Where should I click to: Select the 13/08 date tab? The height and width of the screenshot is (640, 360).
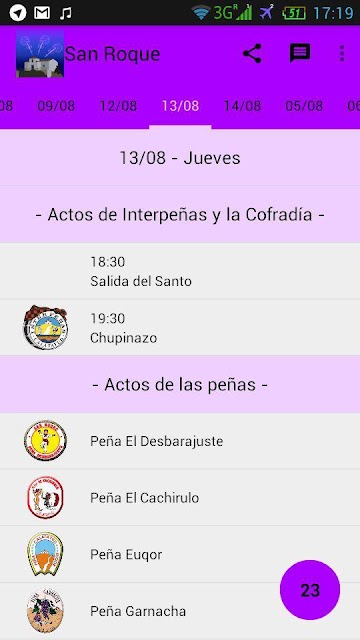tap(180, 106)
